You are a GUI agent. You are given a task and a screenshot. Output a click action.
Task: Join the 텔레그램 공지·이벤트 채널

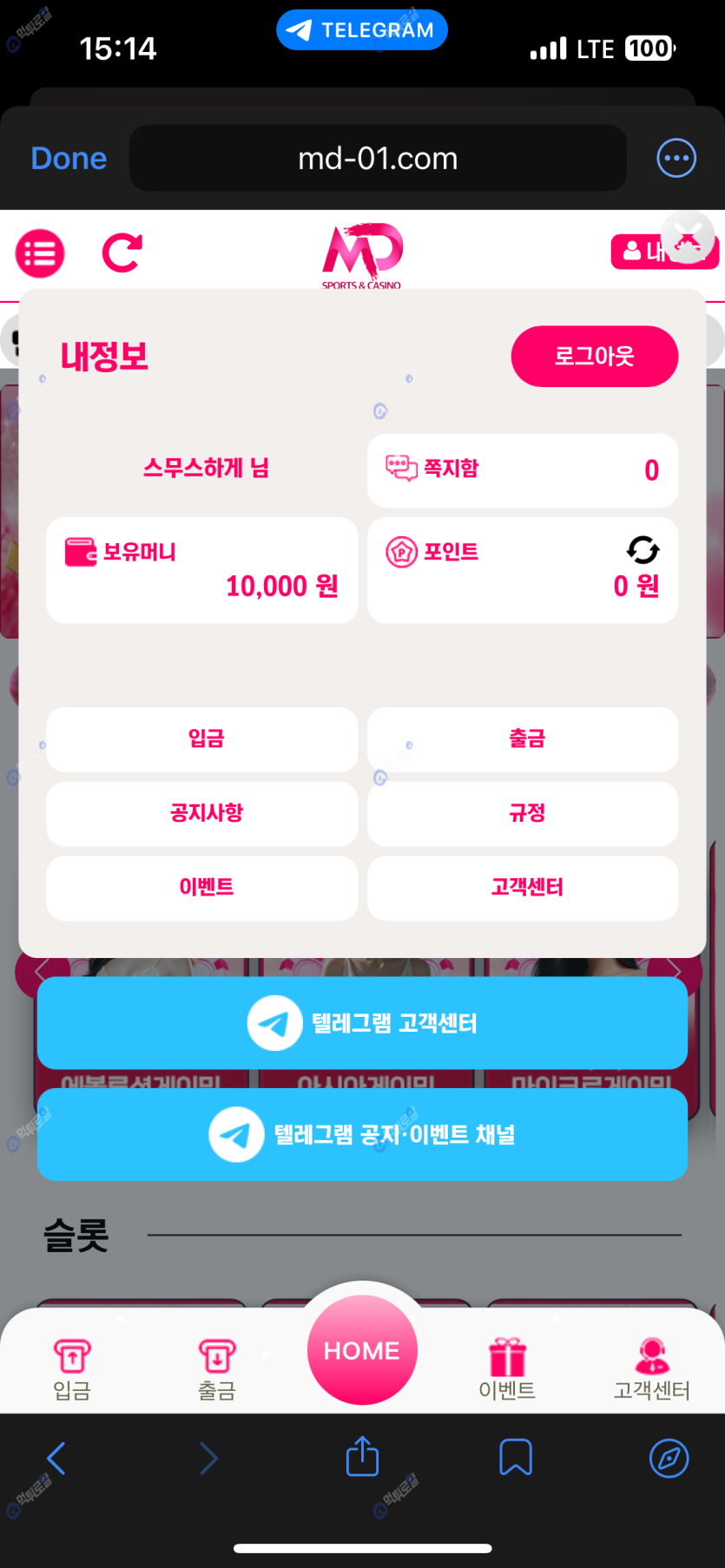[362, 1134]
